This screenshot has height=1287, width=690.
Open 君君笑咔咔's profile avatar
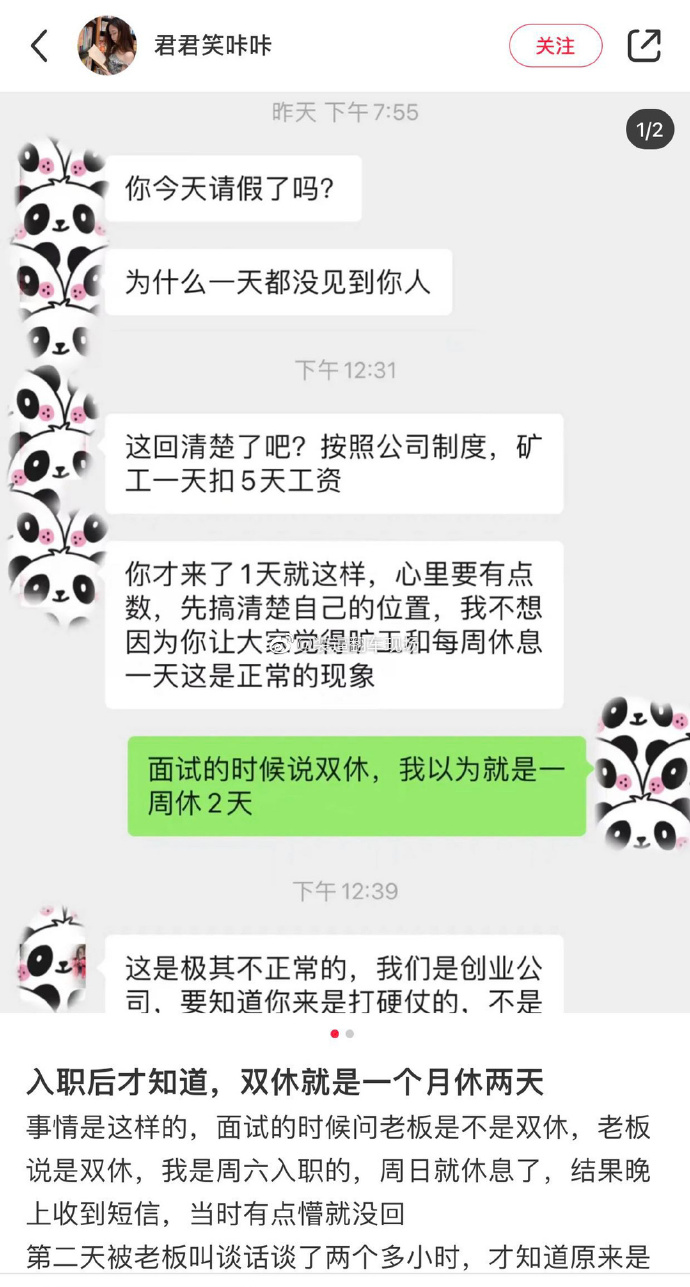point(107,46)
